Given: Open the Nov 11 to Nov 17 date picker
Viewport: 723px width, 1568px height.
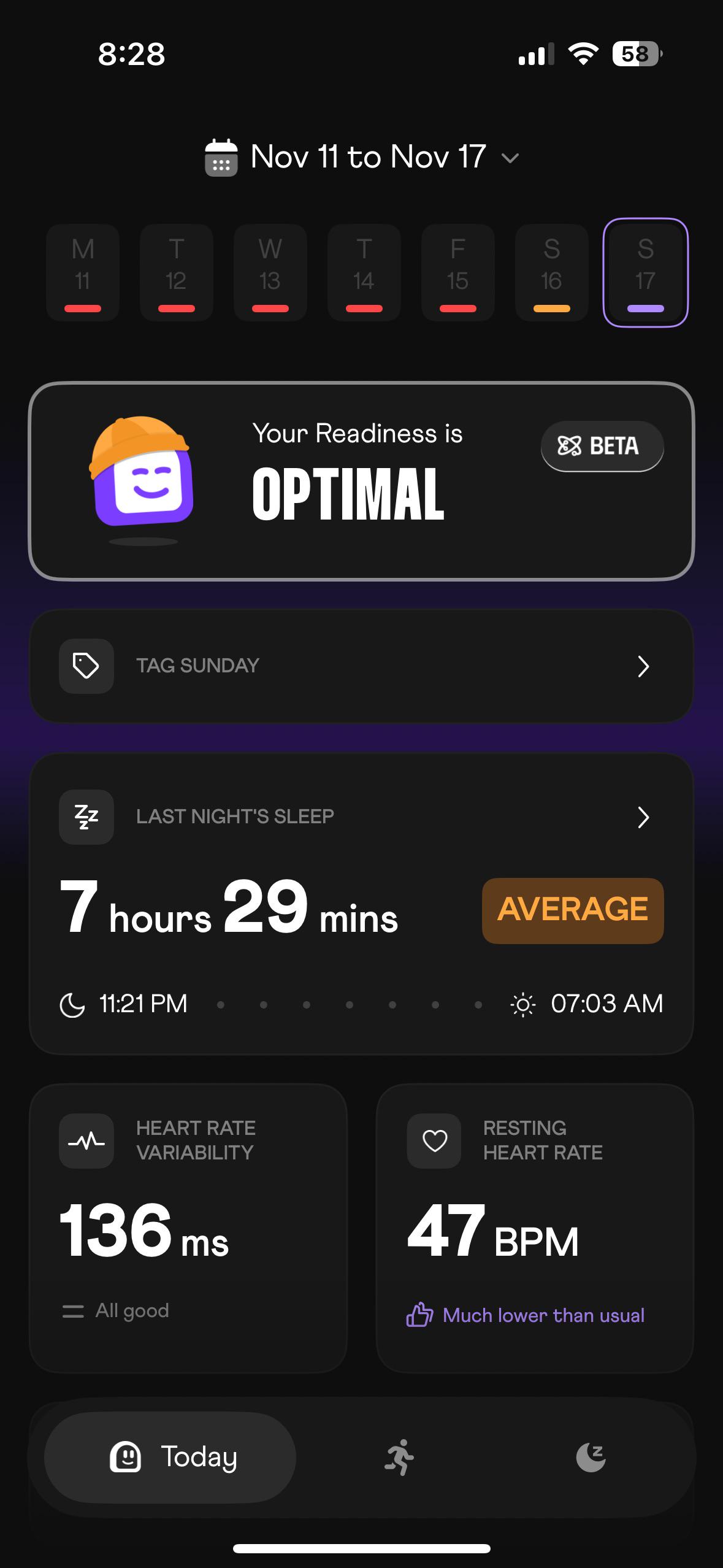Looking at the screenshot, I should [362, 157].
